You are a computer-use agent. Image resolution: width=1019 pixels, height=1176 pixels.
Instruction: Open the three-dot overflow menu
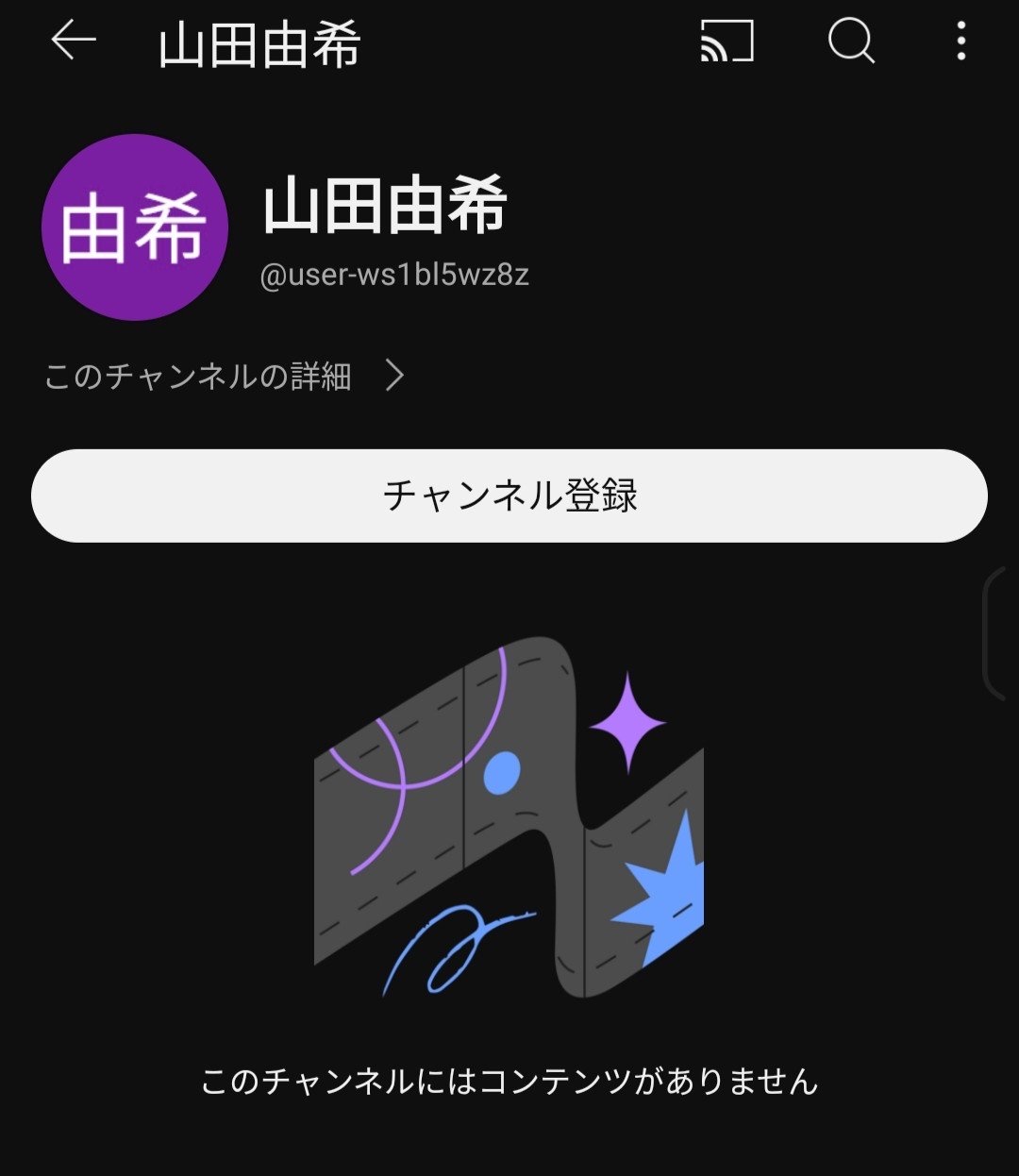point(961,42)
